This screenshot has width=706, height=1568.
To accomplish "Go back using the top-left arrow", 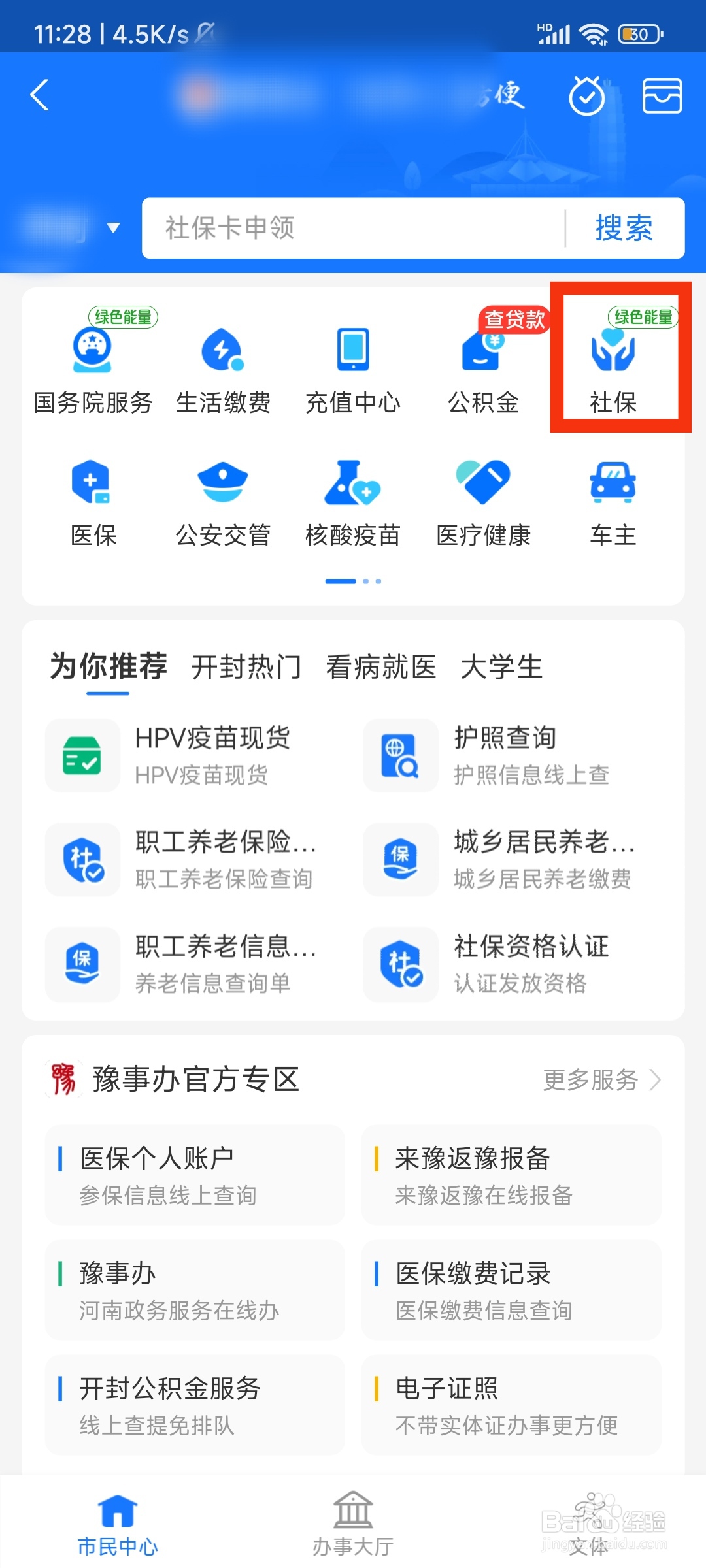I will tap(41, 95).
